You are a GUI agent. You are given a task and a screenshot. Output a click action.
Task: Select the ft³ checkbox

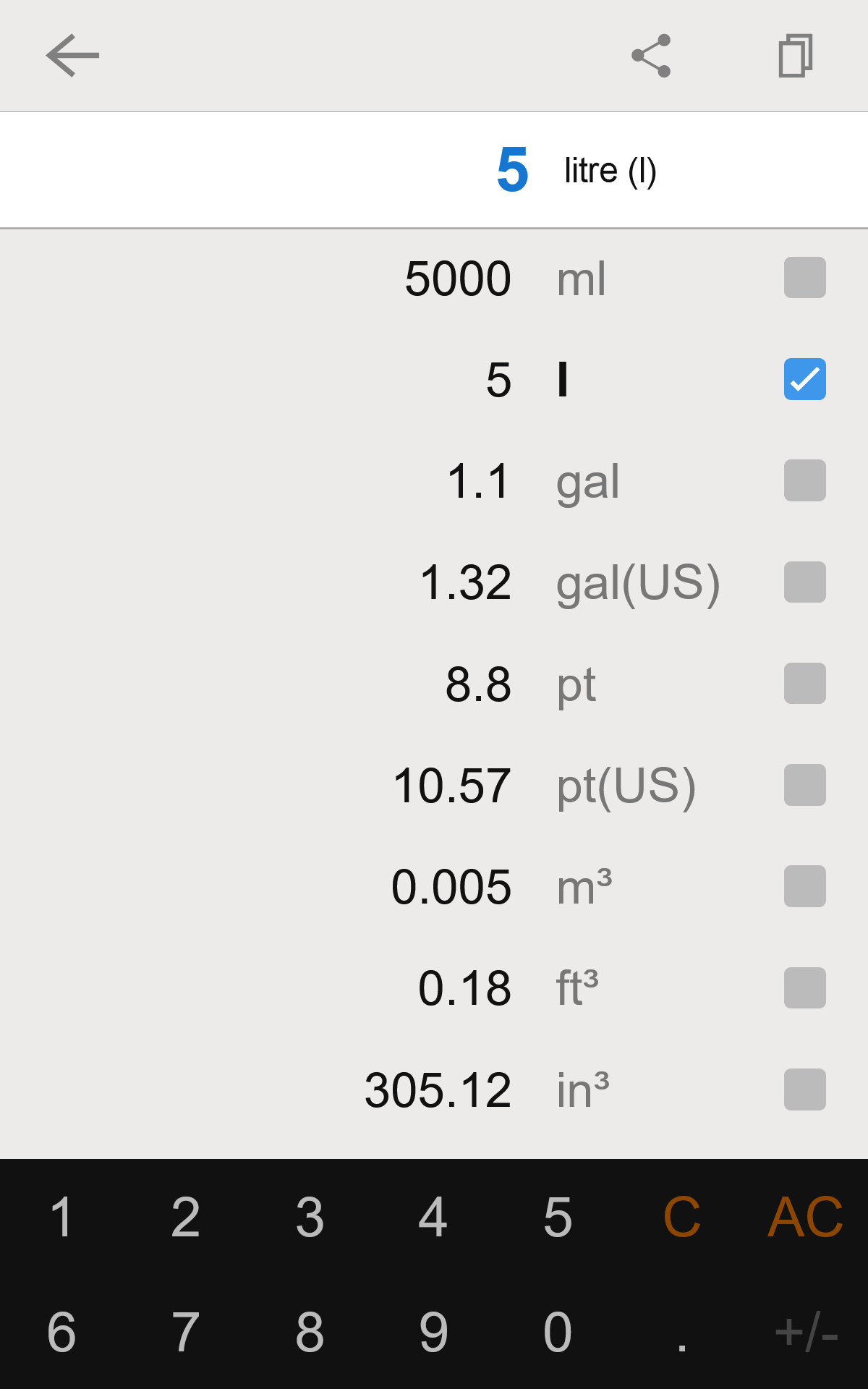point(805,988)
